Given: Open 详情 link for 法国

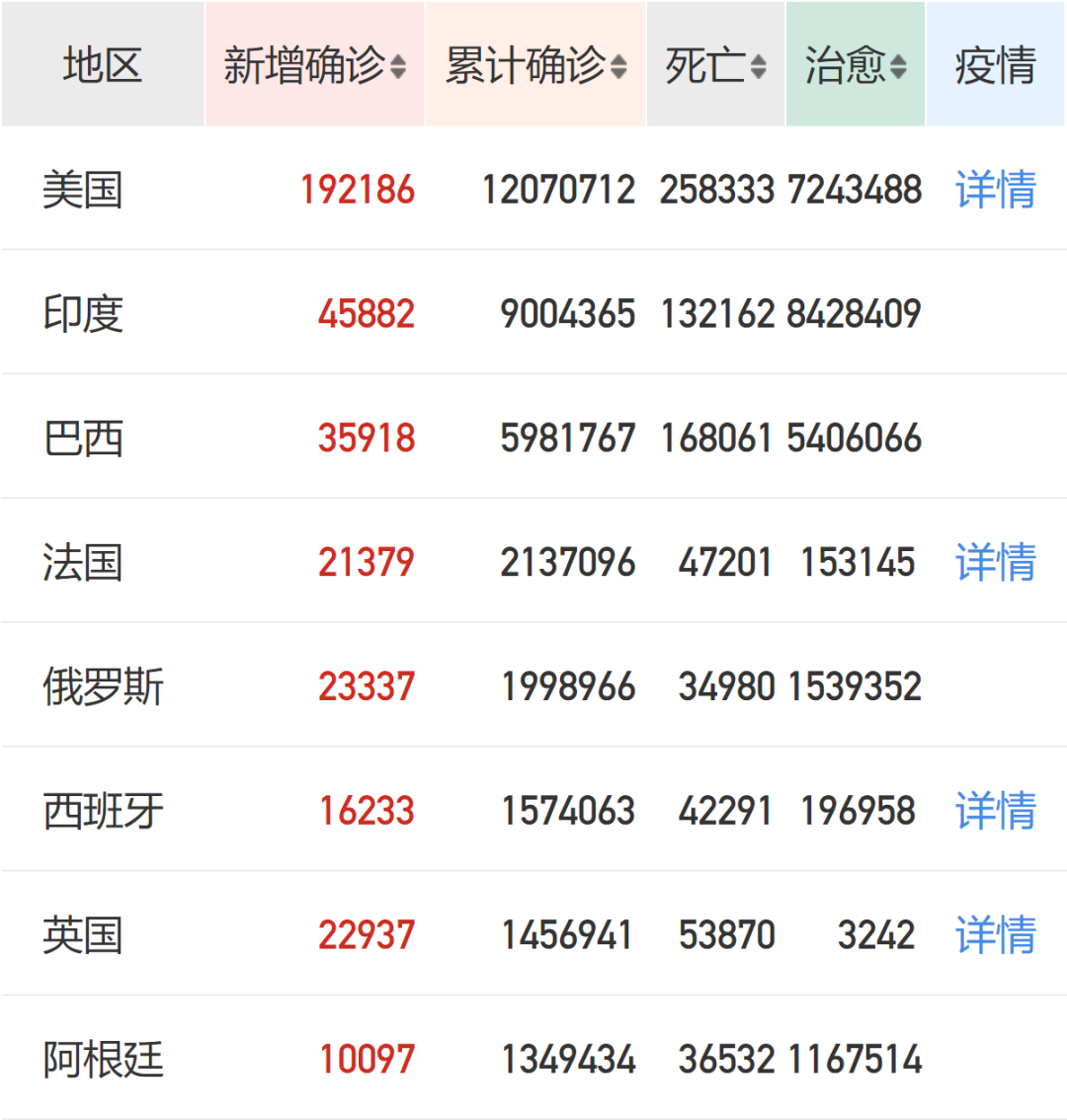Looking at the screenshot, I should (995, 562).
